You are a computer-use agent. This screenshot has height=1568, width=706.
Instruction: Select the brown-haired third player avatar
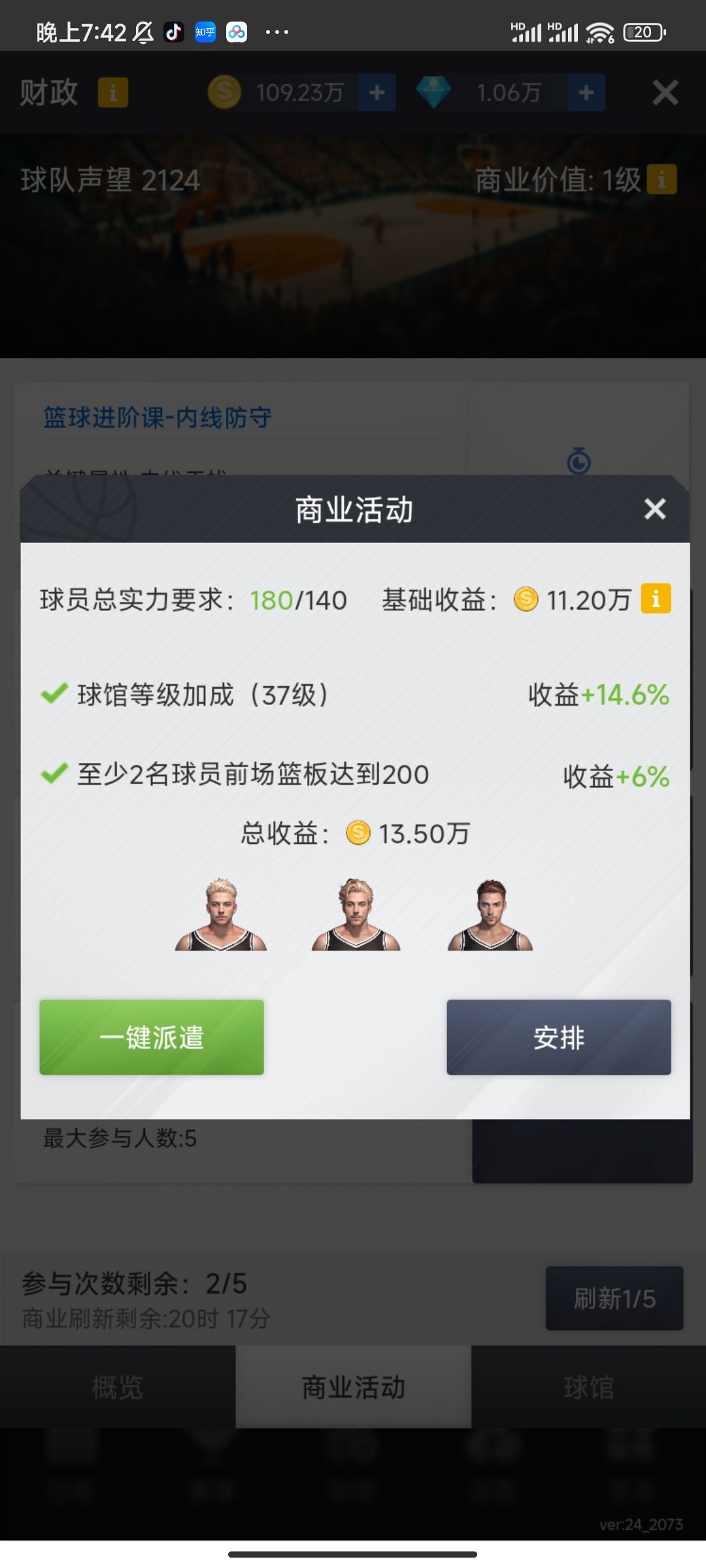click(490, 913)
